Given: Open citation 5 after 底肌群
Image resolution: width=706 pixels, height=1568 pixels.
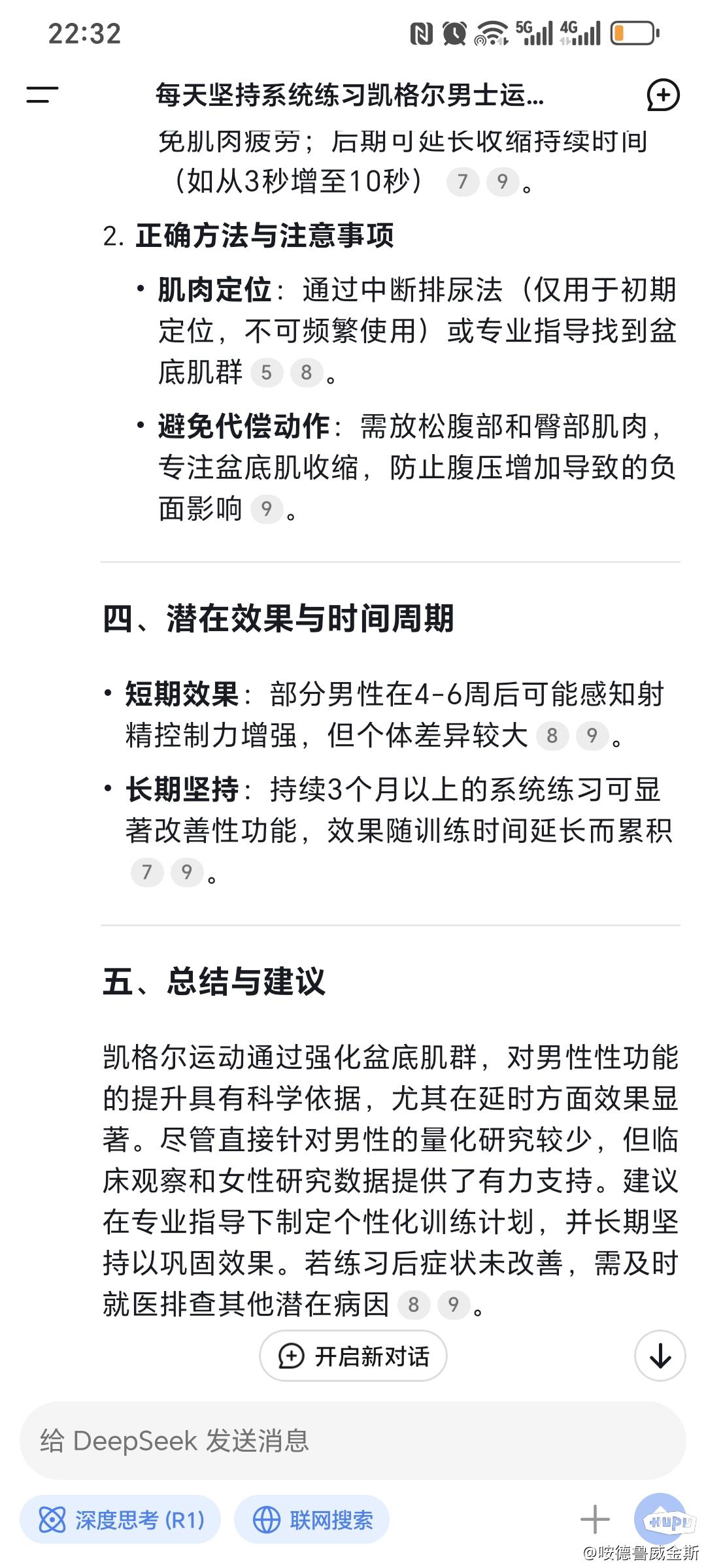Looking at the screenshot, I should [x=267, y=372].
